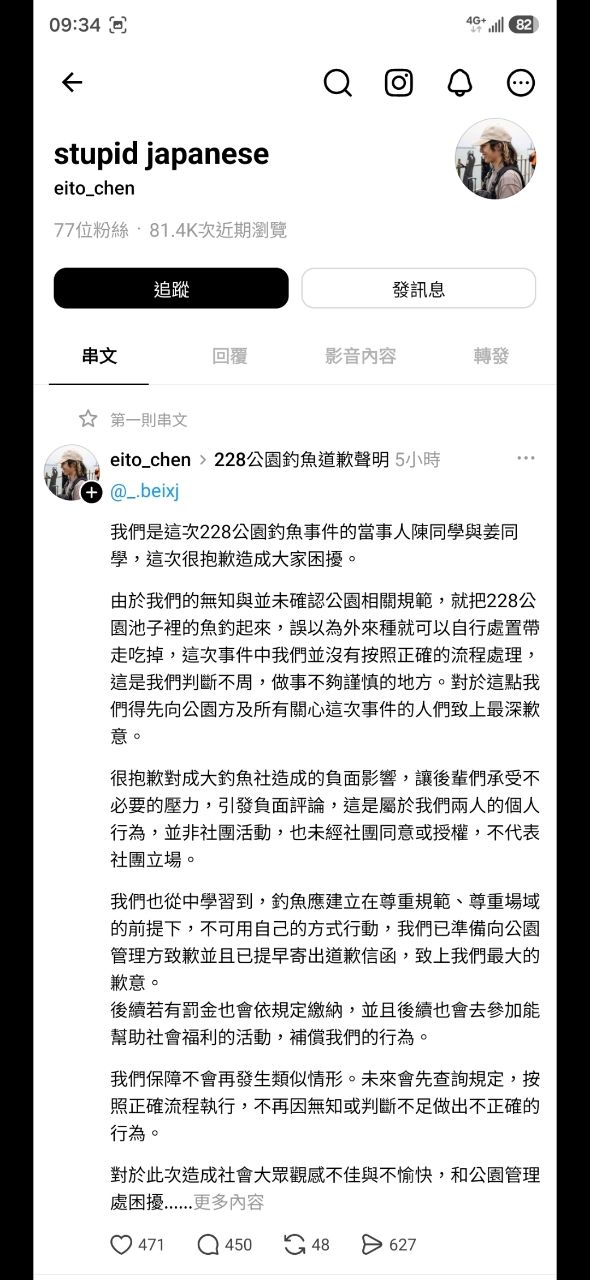Open the 228公園釣魚道歉聲明 topic link
The image size is (590, 1280).
[x=301, y=460]
